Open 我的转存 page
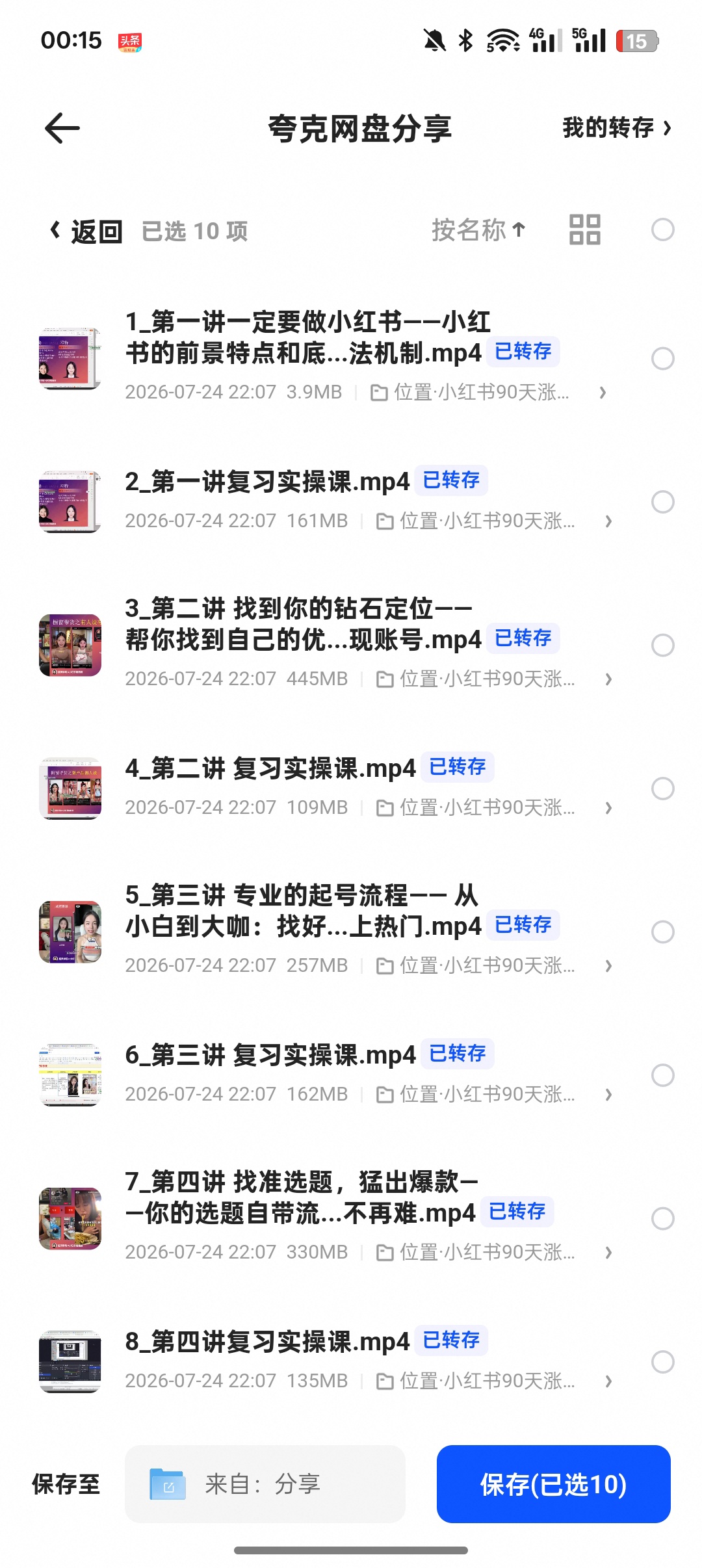The image size is (702, 1568). [616, 128]
